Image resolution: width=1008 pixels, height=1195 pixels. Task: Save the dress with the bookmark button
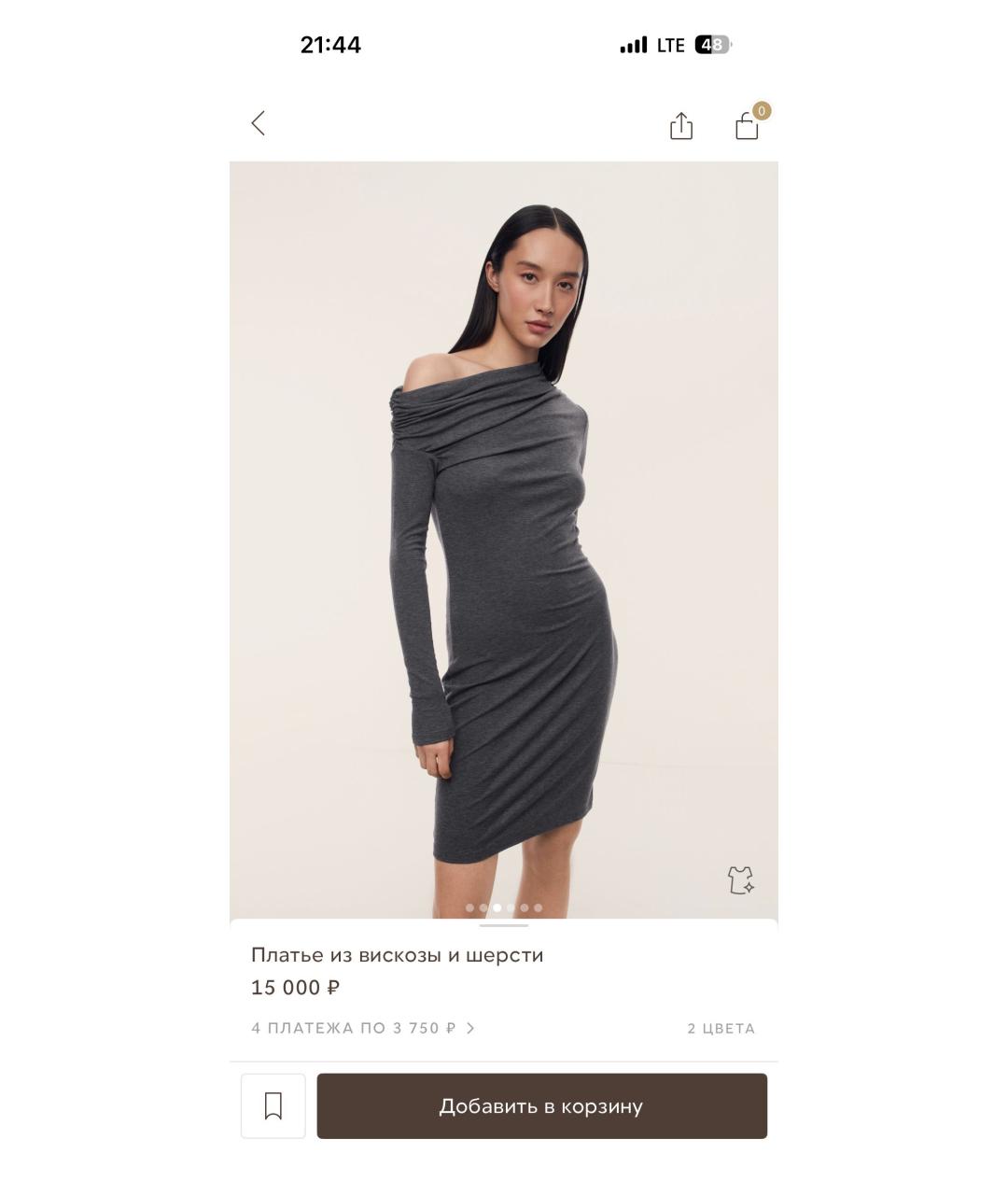(273, 1106)
